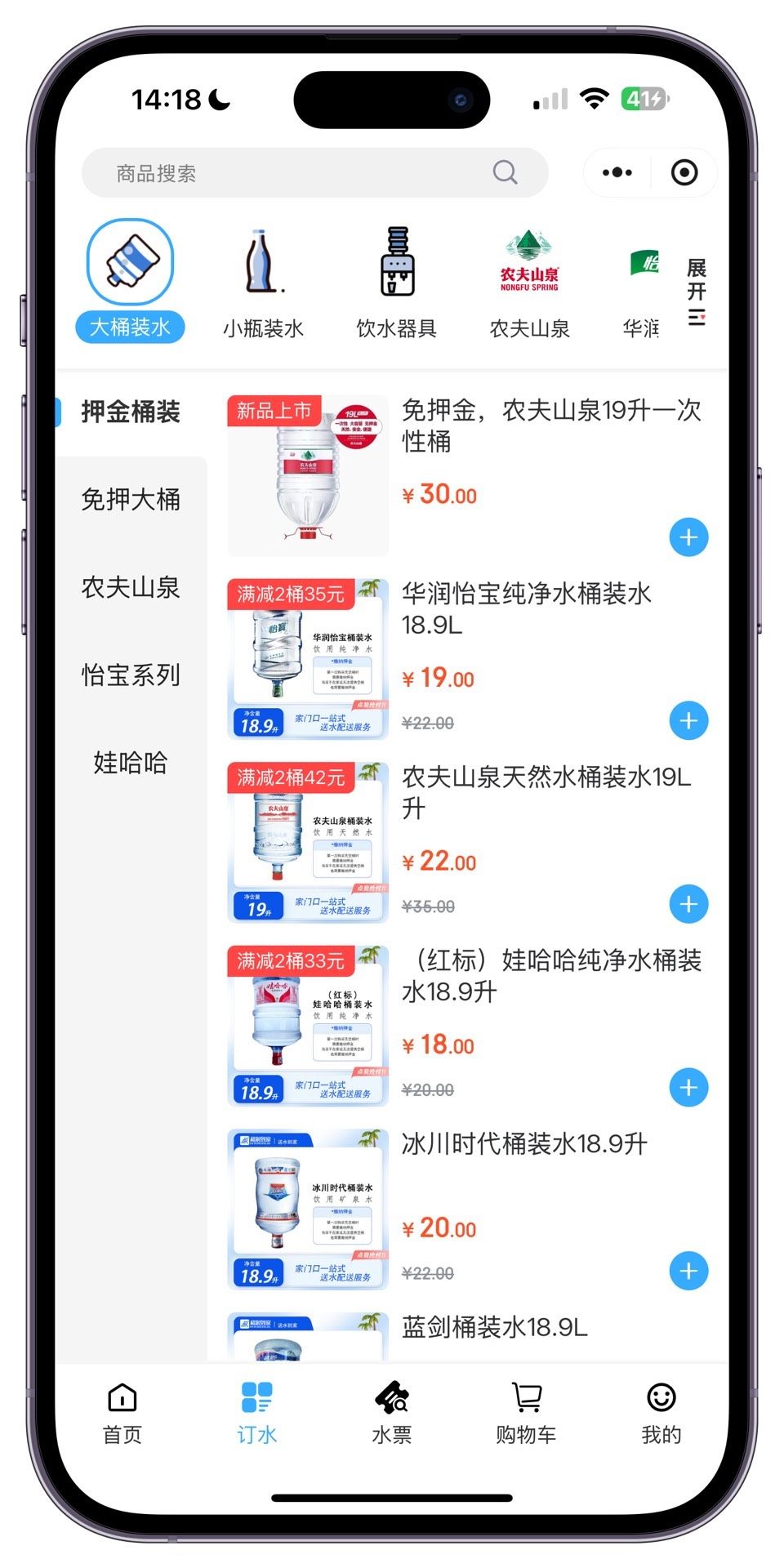The height and width of the screenshot is (1568, 784).
Task: Select the 小瓶装水 category
Action: [x=263, y=282]
